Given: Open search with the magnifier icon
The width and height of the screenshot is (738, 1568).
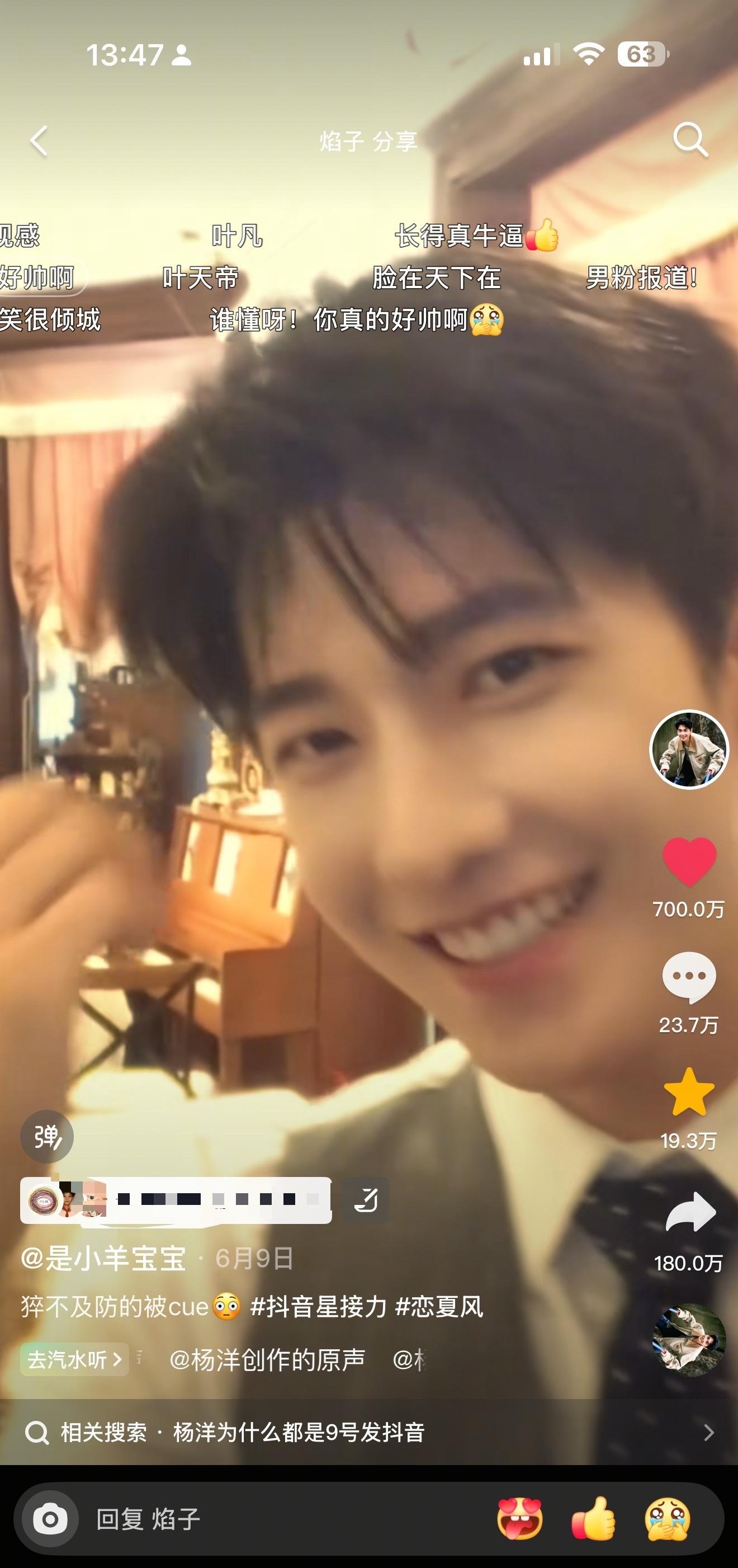Looking at the screenshot, I should (690, 140).
